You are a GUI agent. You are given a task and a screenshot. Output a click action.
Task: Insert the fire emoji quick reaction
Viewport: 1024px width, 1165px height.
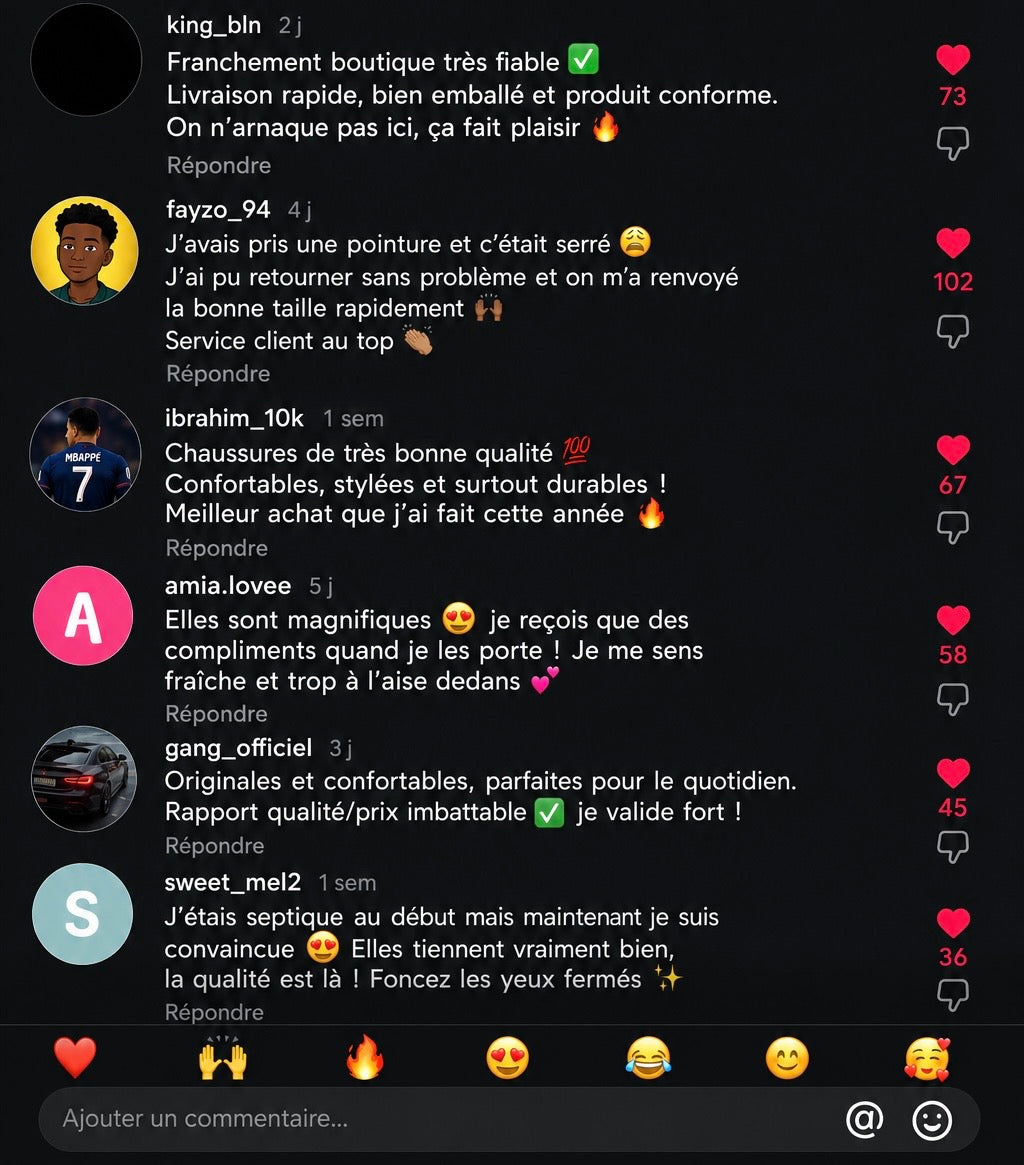pyautogui.click(x=365, y=1057)
